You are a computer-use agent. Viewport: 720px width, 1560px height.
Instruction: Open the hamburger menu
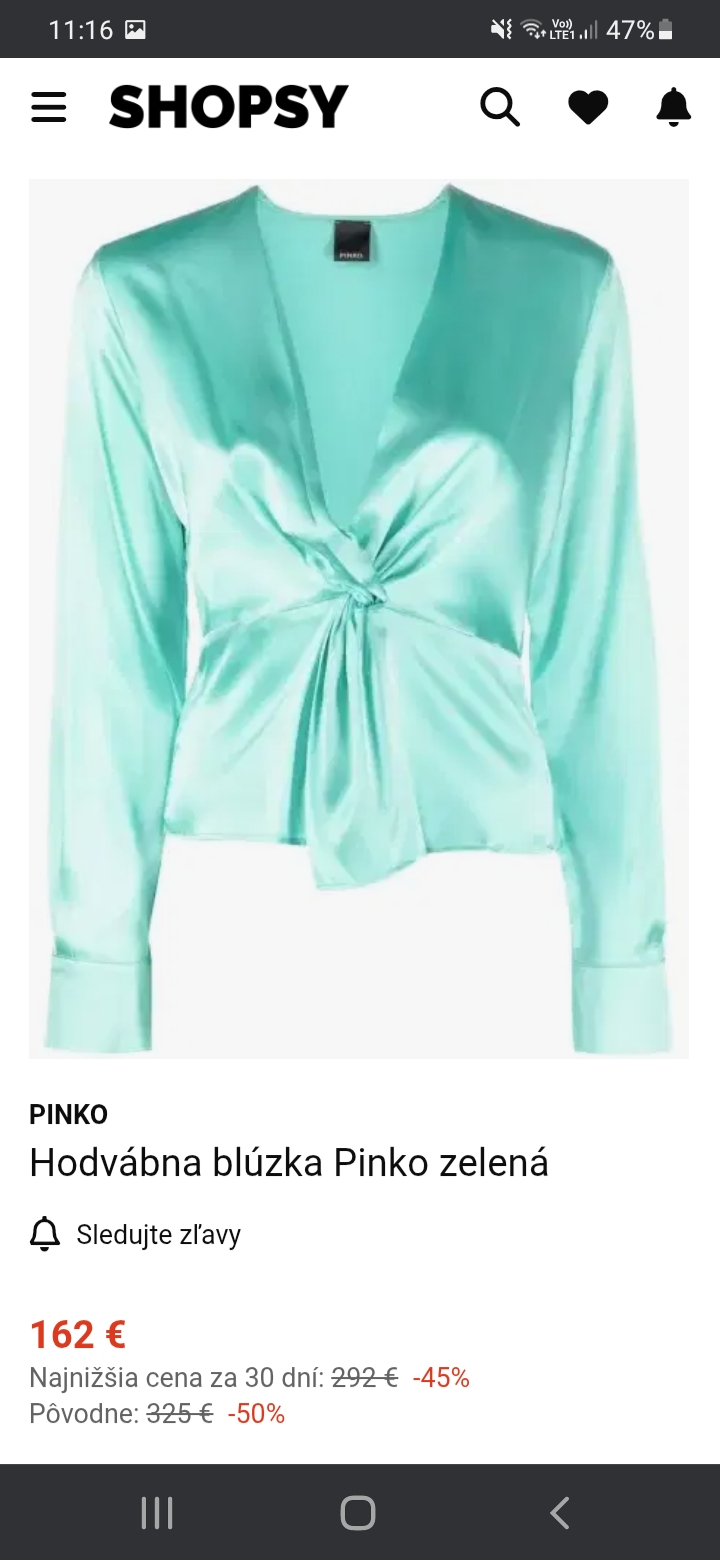[48, 107]
